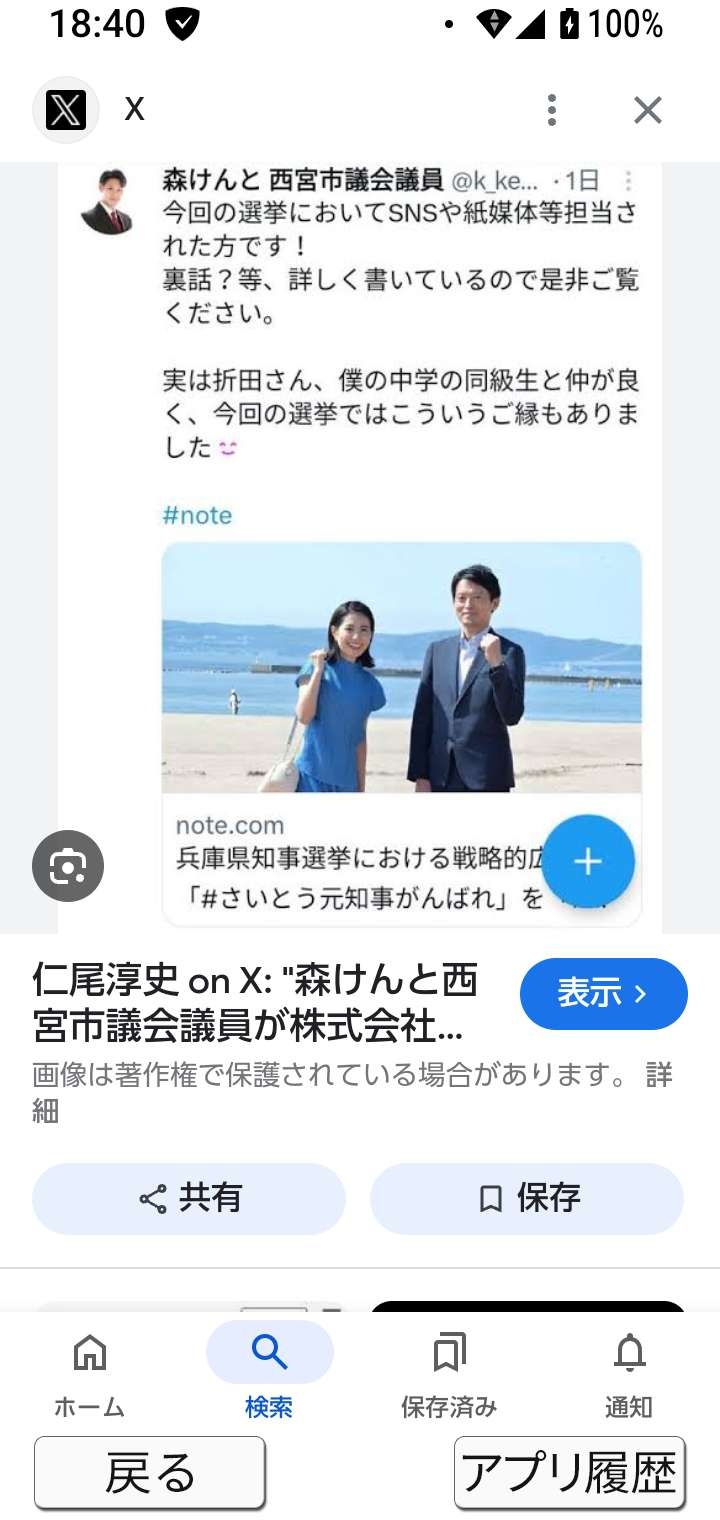Image resolution: width=720 pixels, height=1520 pixels.
Task: Tap the 戻る back button
Action: point(150,1473)
